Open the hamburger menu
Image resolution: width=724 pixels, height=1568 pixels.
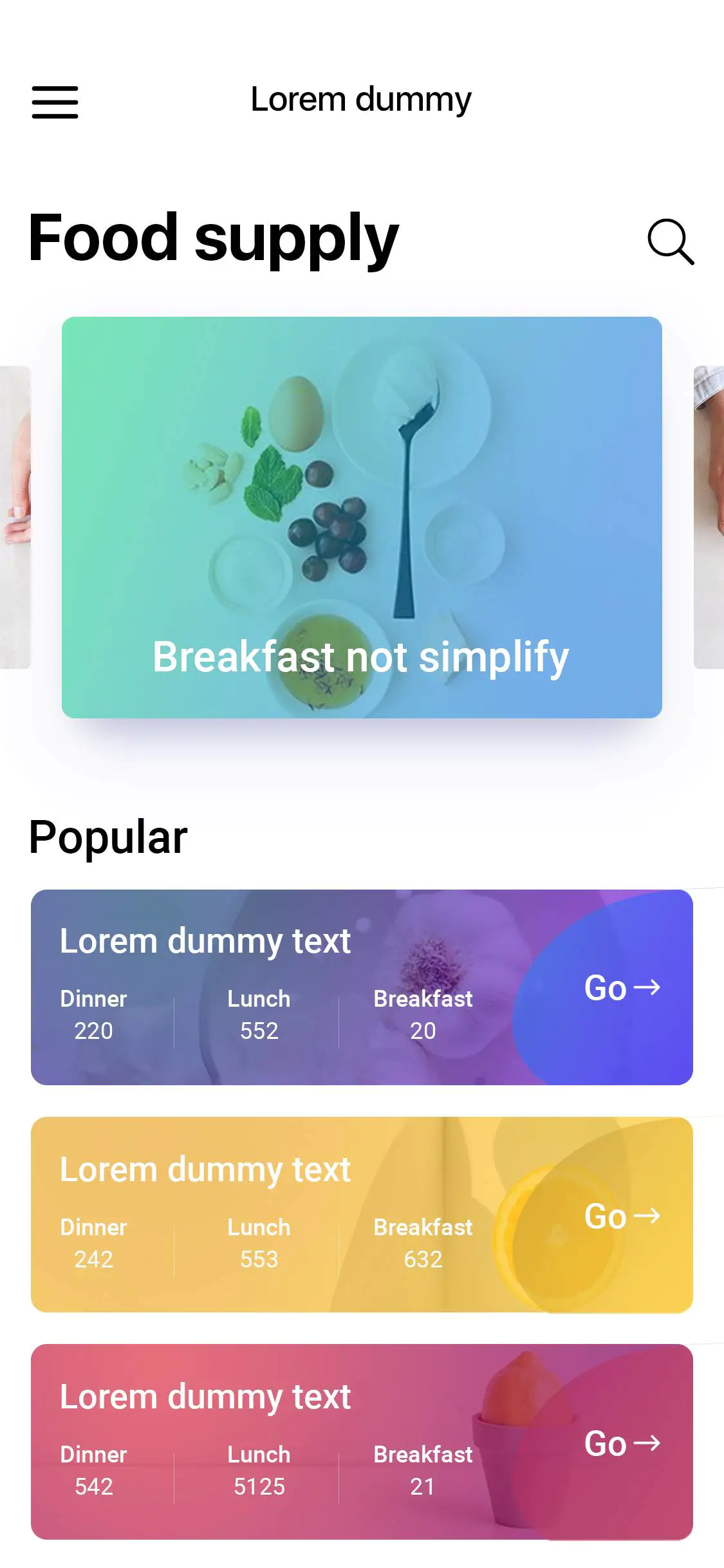pos(55,102)
